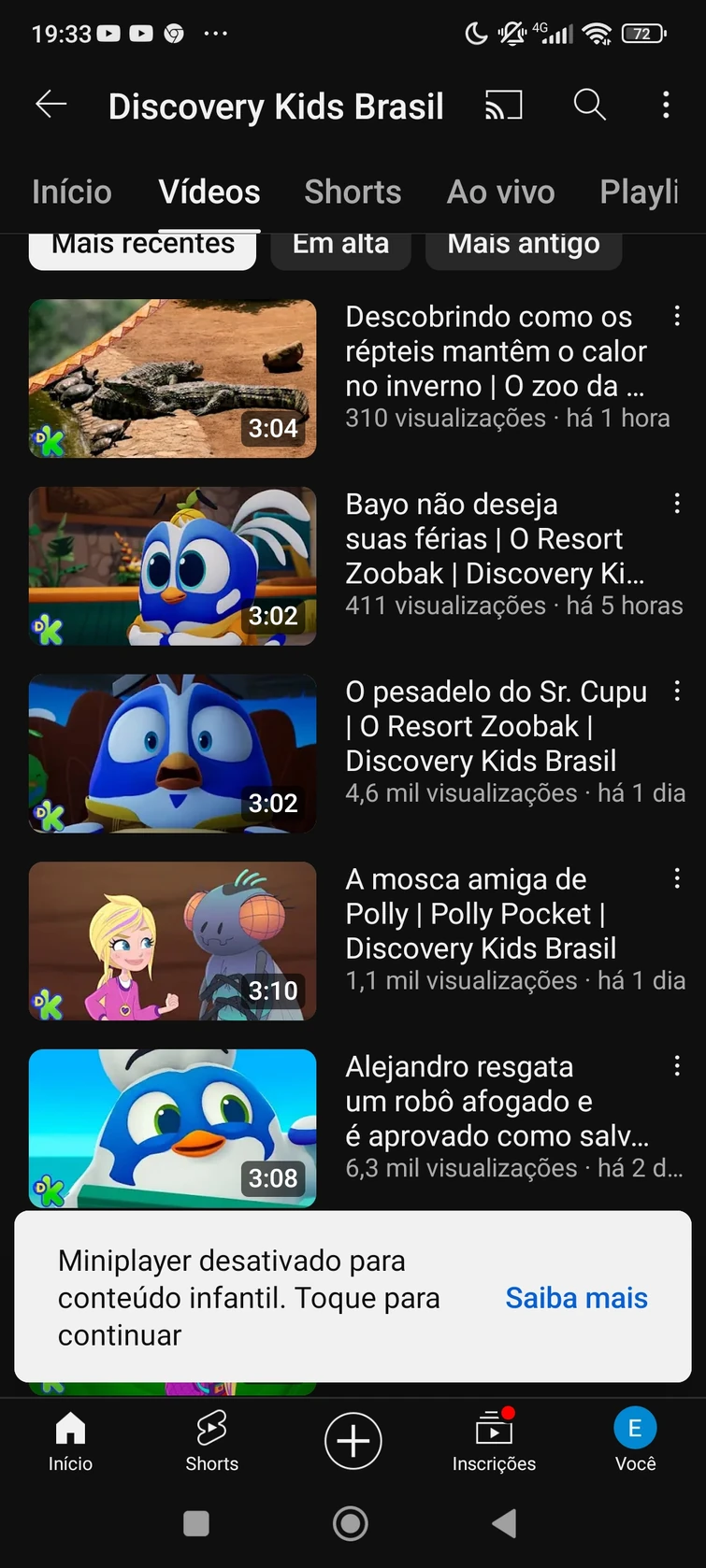Screen dimensions: 706x1568
Task: Open the channel overflow menu
Action: (666, 106)
